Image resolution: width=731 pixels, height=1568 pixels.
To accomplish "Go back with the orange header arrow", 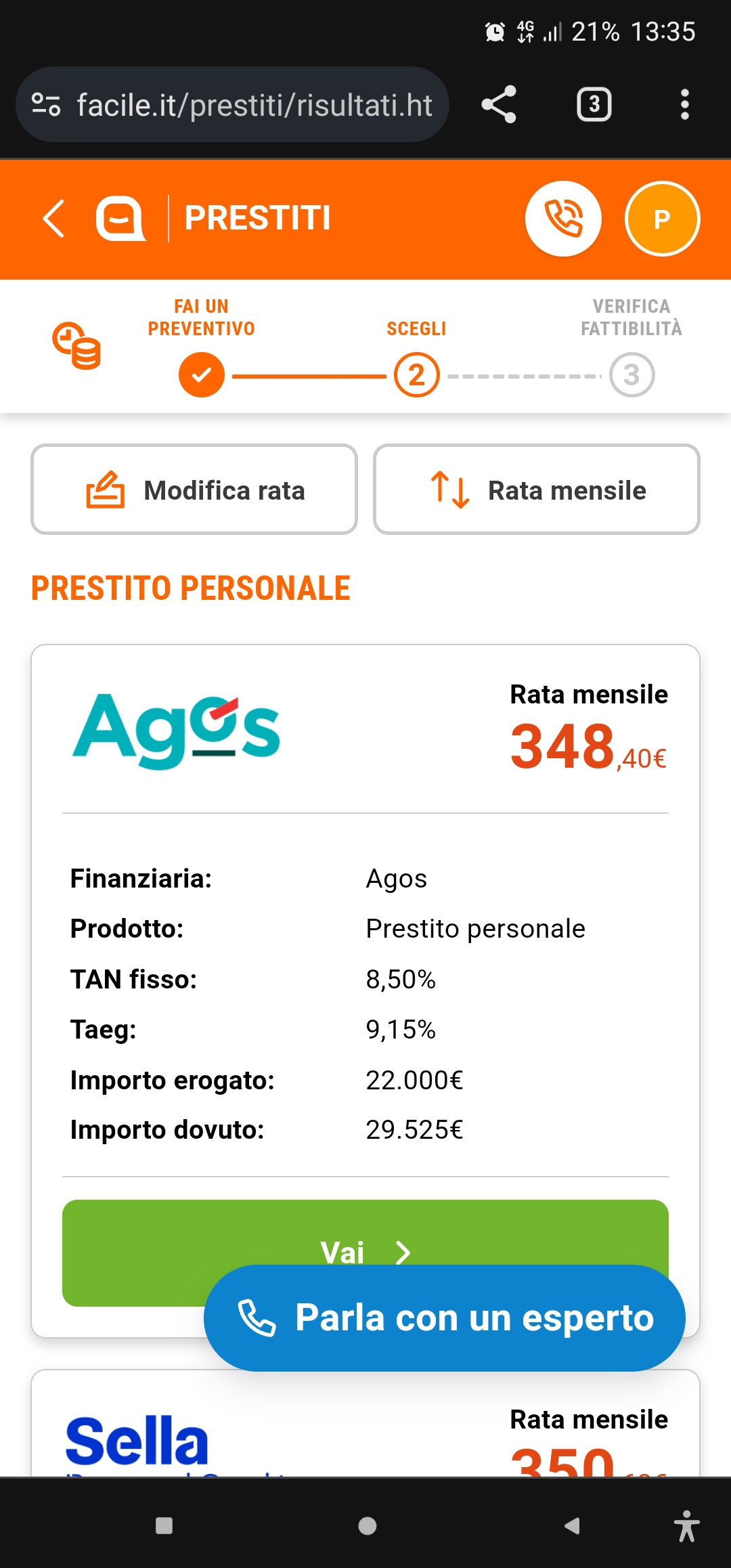I will pos(53,219).
